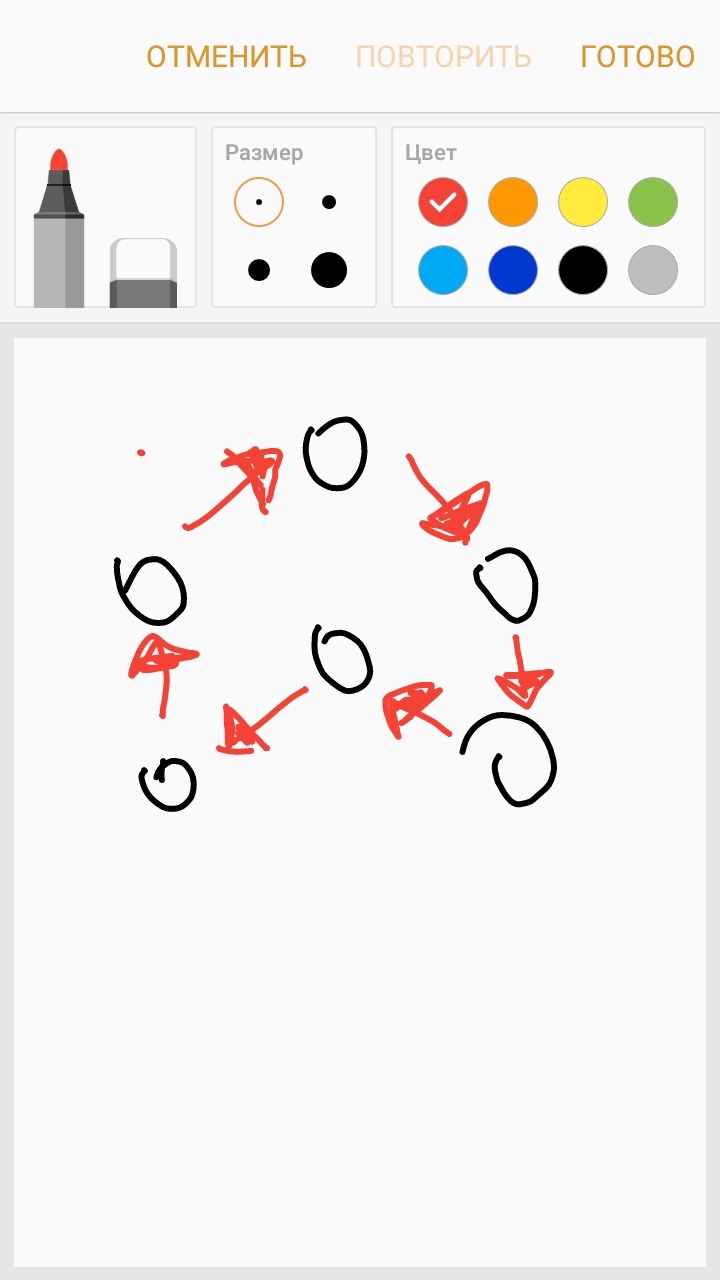Choose the medium-large brush size
This screenshot has width=720, height=1280.
[x=259, y=270]
